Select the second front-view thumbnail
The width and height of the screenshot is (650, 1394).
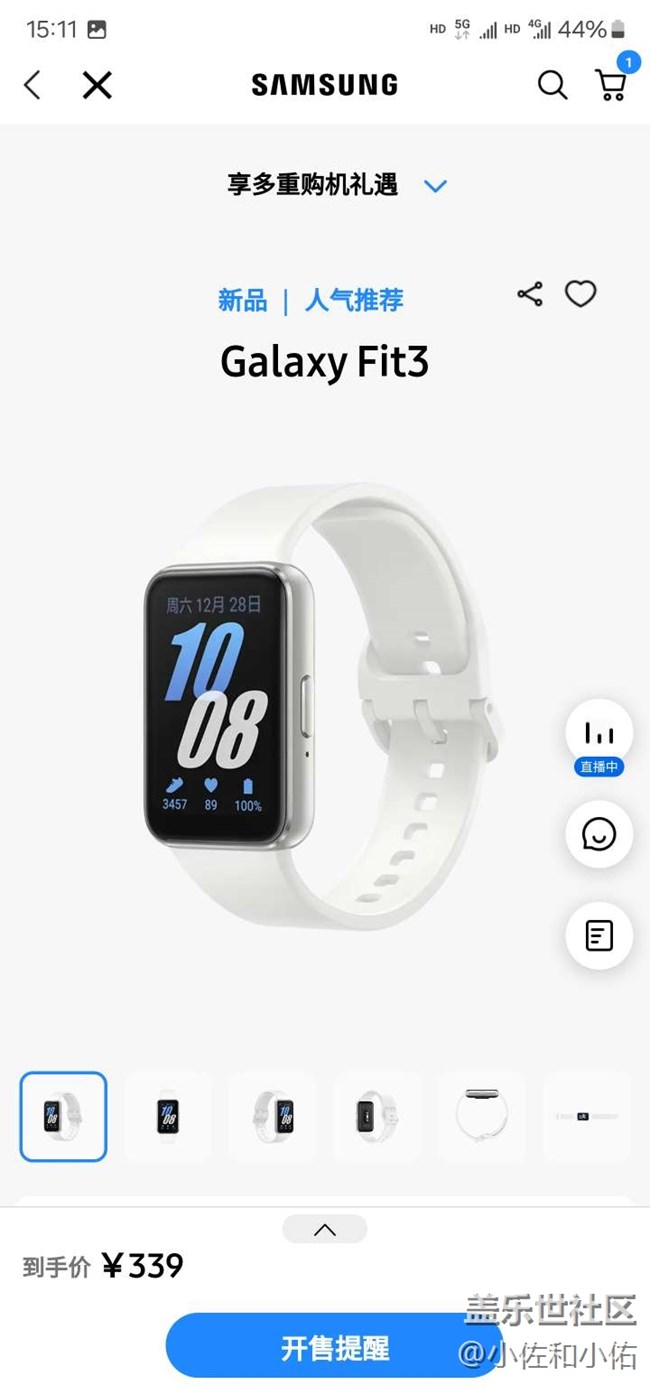click(x=168, y=1116)
